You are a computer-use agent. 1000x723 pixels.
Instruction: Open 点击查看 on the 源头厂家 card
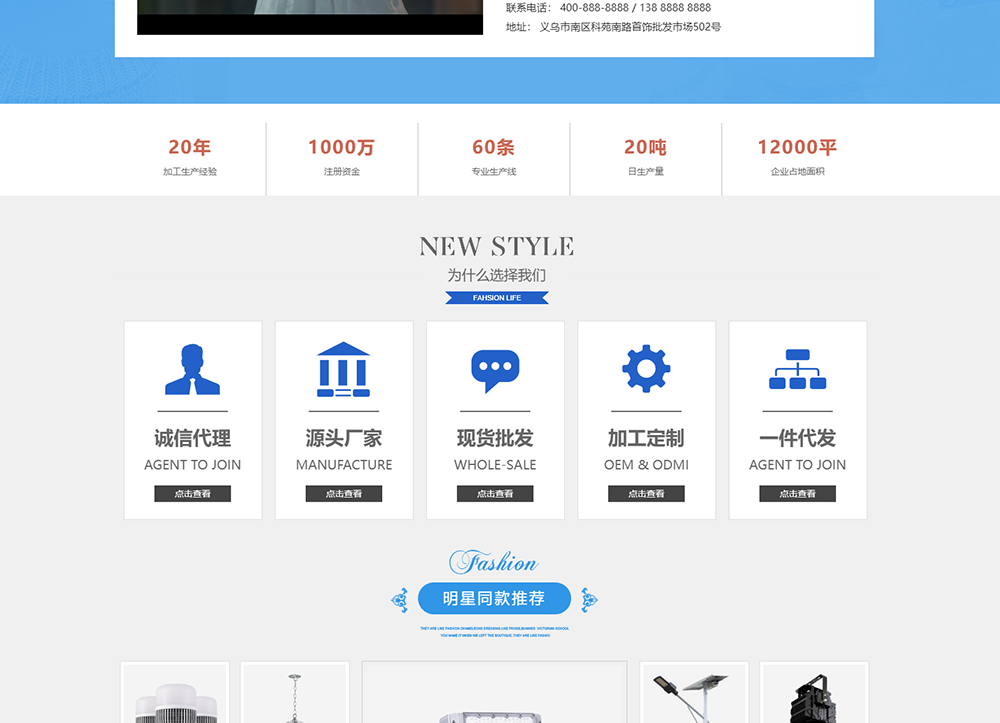click(344, 494)
